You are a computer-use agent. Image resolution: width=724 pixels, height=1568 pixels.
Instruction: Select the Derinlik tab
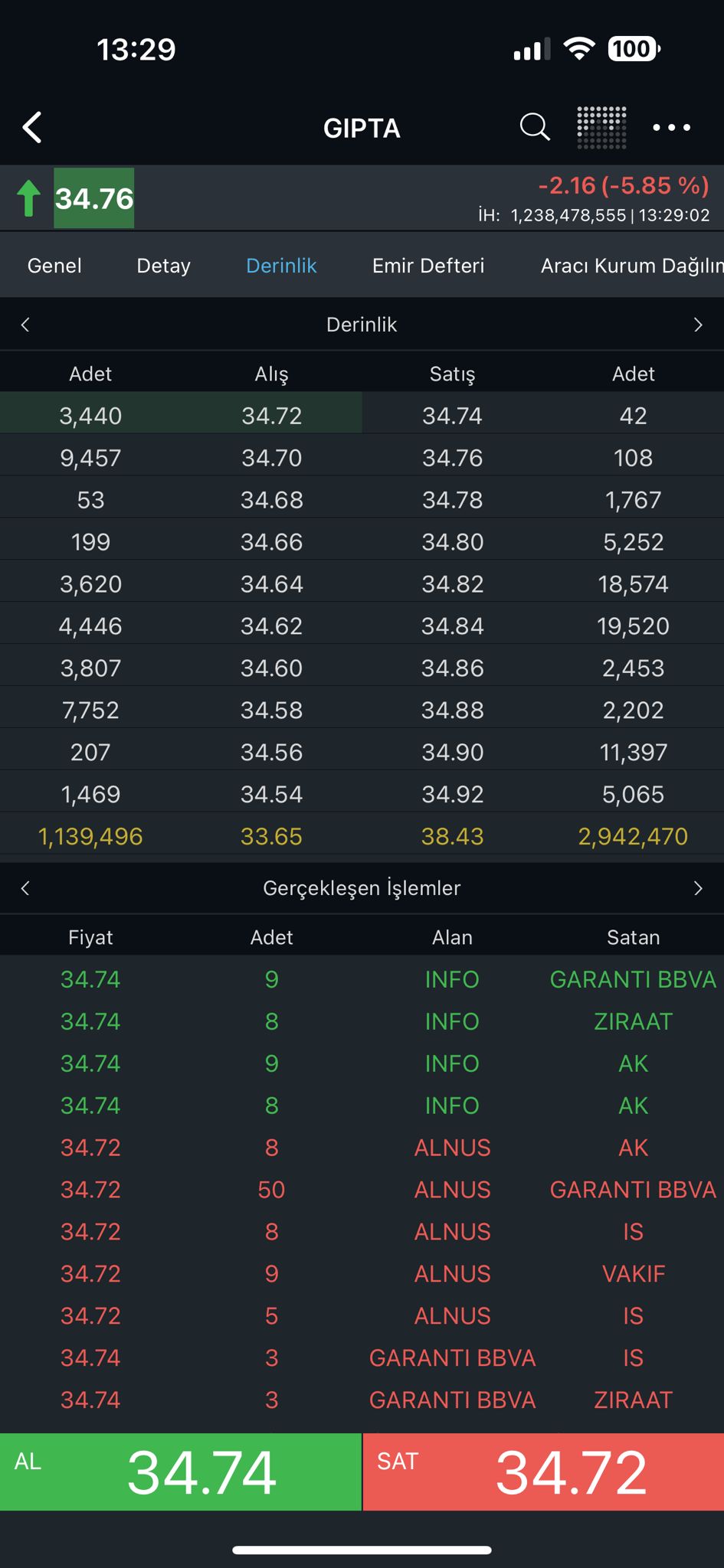tap(281, 266)
